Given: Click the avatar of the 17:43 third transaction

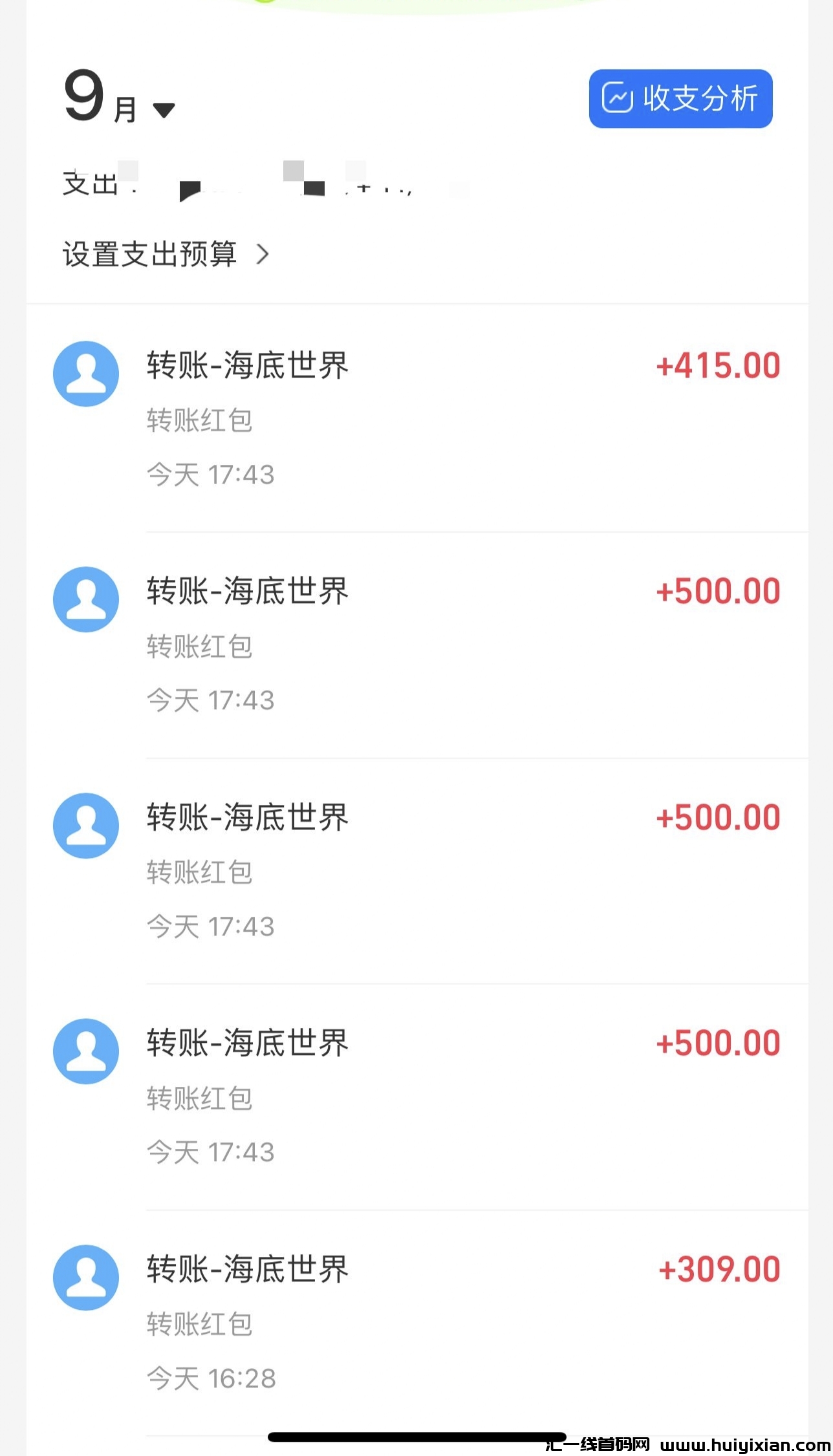Looking at the screenshot, I should 85,826.
